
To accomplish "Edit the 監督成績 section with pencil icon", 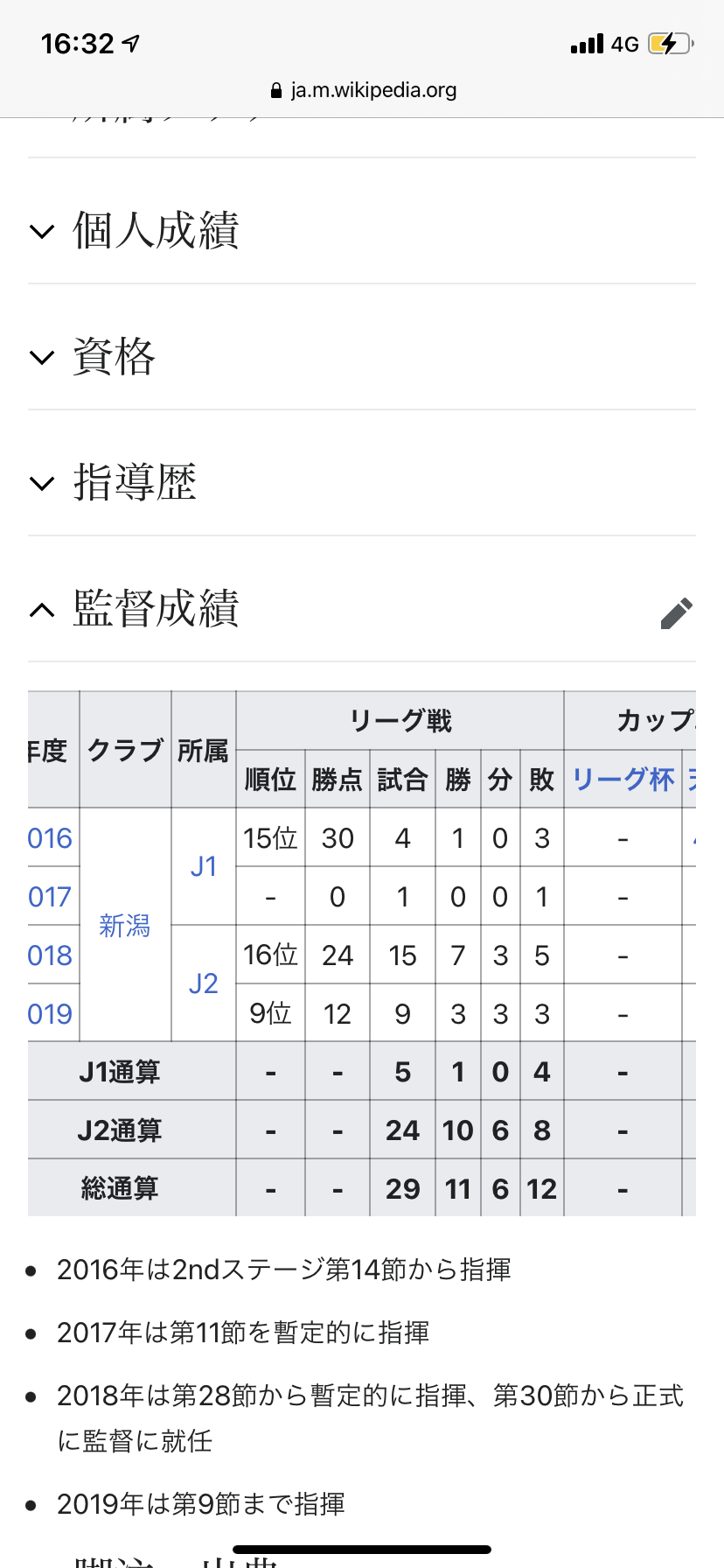I will point(677,613).
